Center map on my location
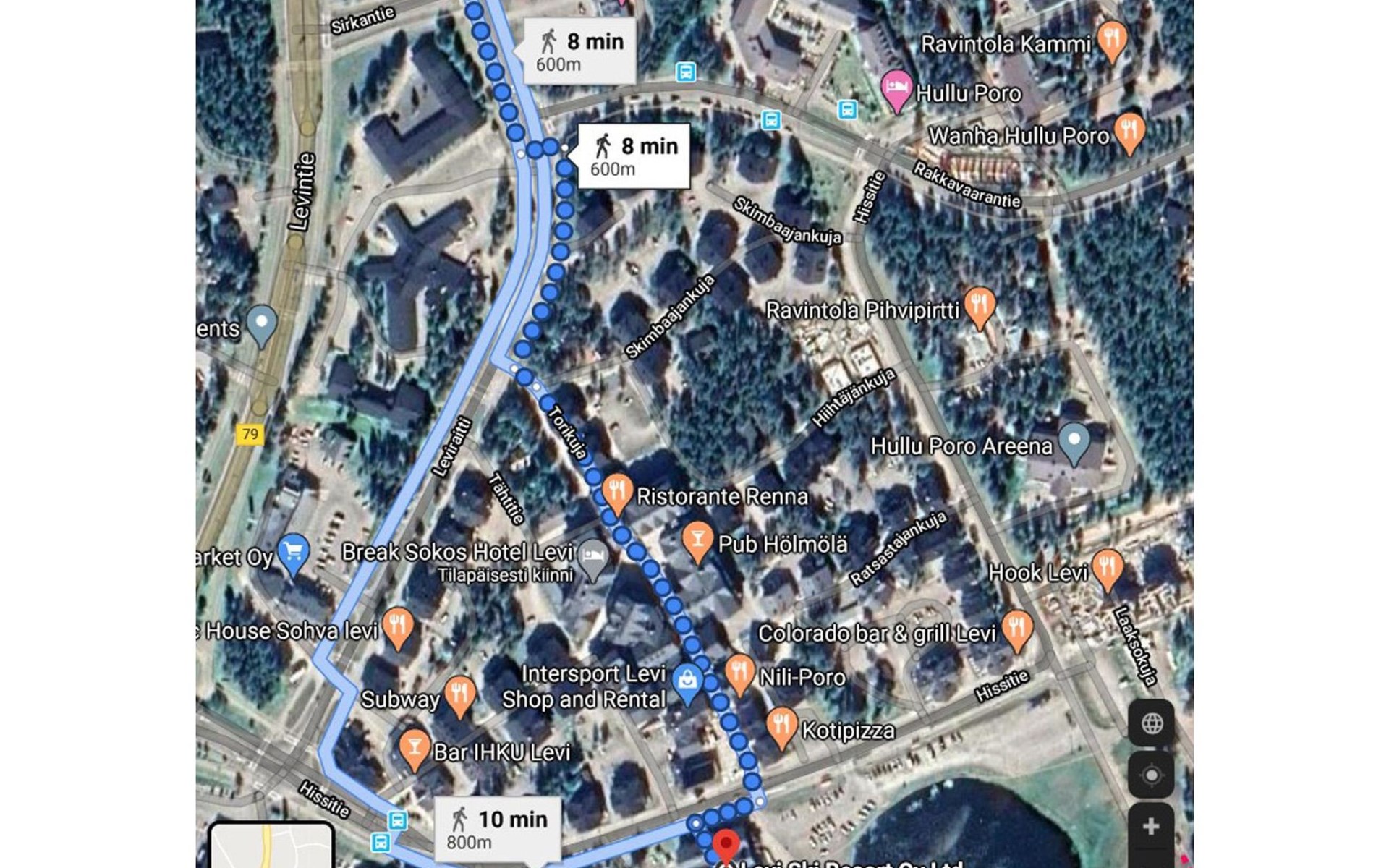The height and width of the screenshot is (868, 1389). coord(1151,775)
